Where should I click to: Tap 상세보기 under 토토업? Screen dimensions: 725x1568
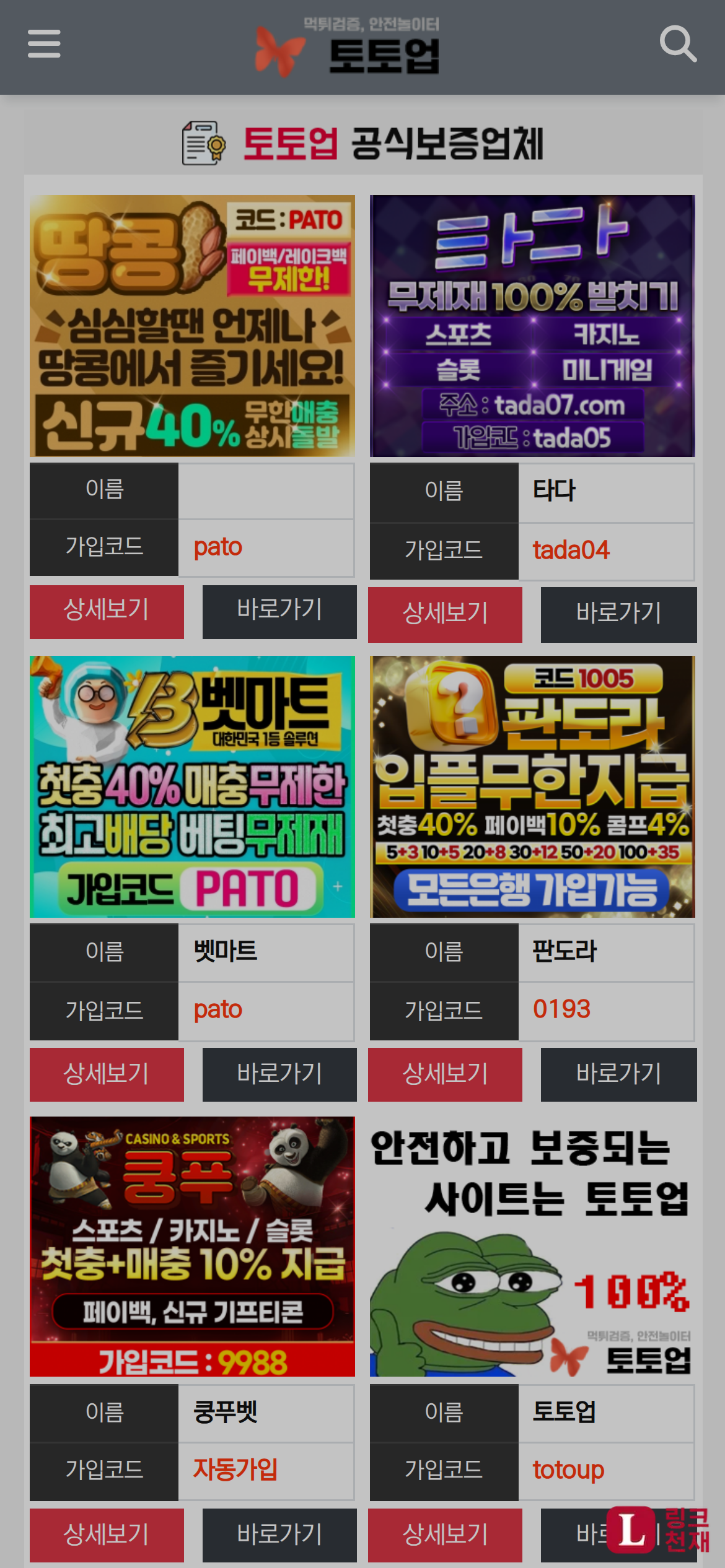tap(445, 1535)
